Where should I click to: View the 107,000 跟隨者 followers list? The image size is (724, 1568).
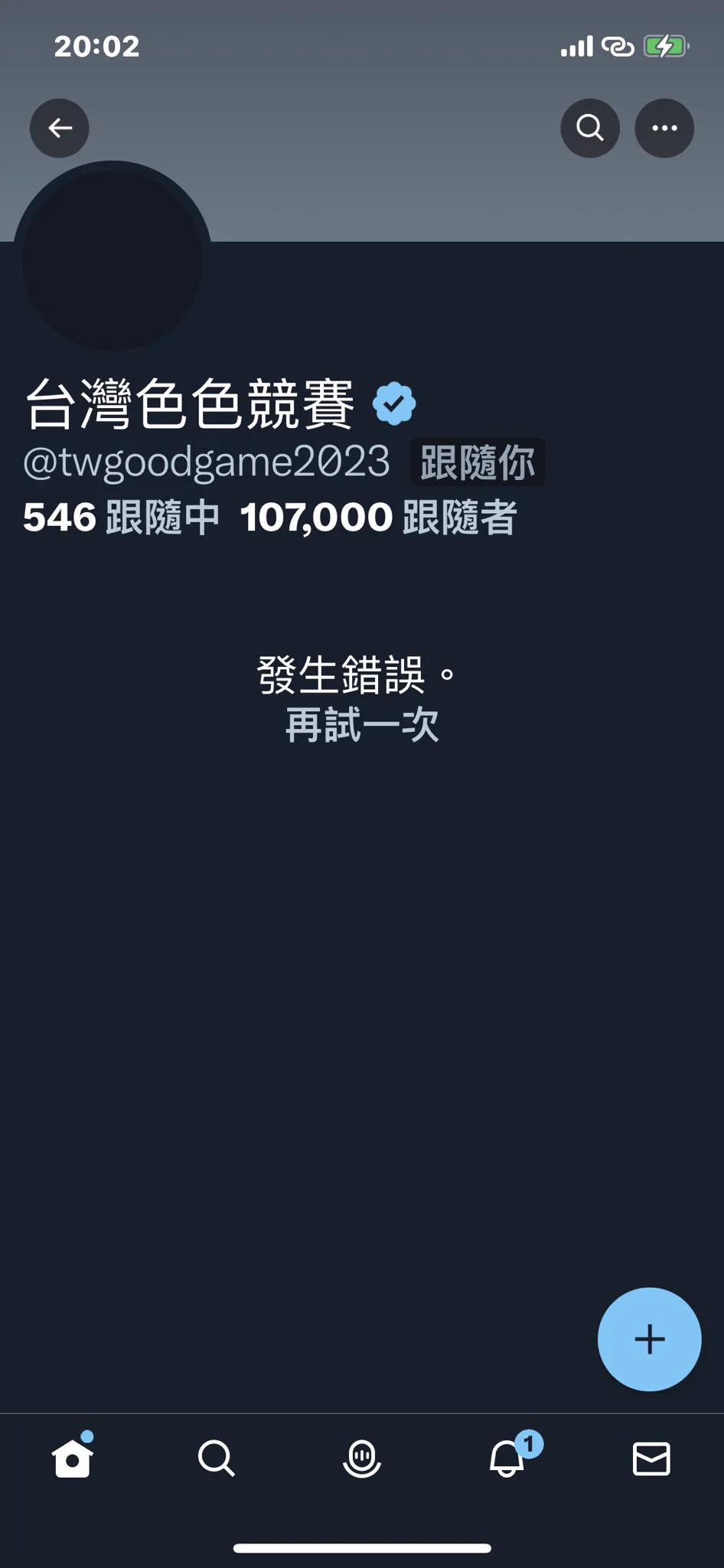379,518
